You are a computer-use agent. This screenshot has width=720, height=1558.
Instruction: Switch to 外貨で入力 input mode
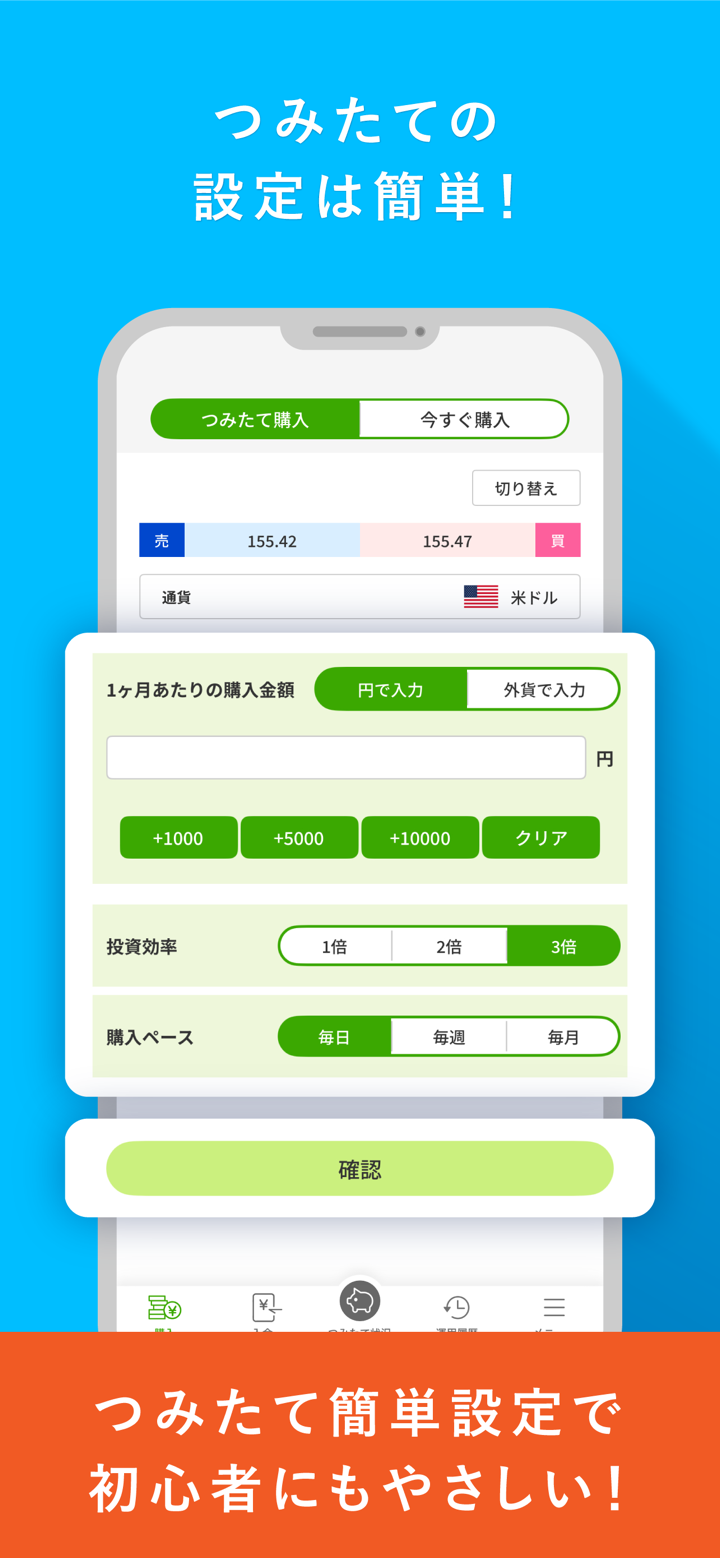coord(543,689)
